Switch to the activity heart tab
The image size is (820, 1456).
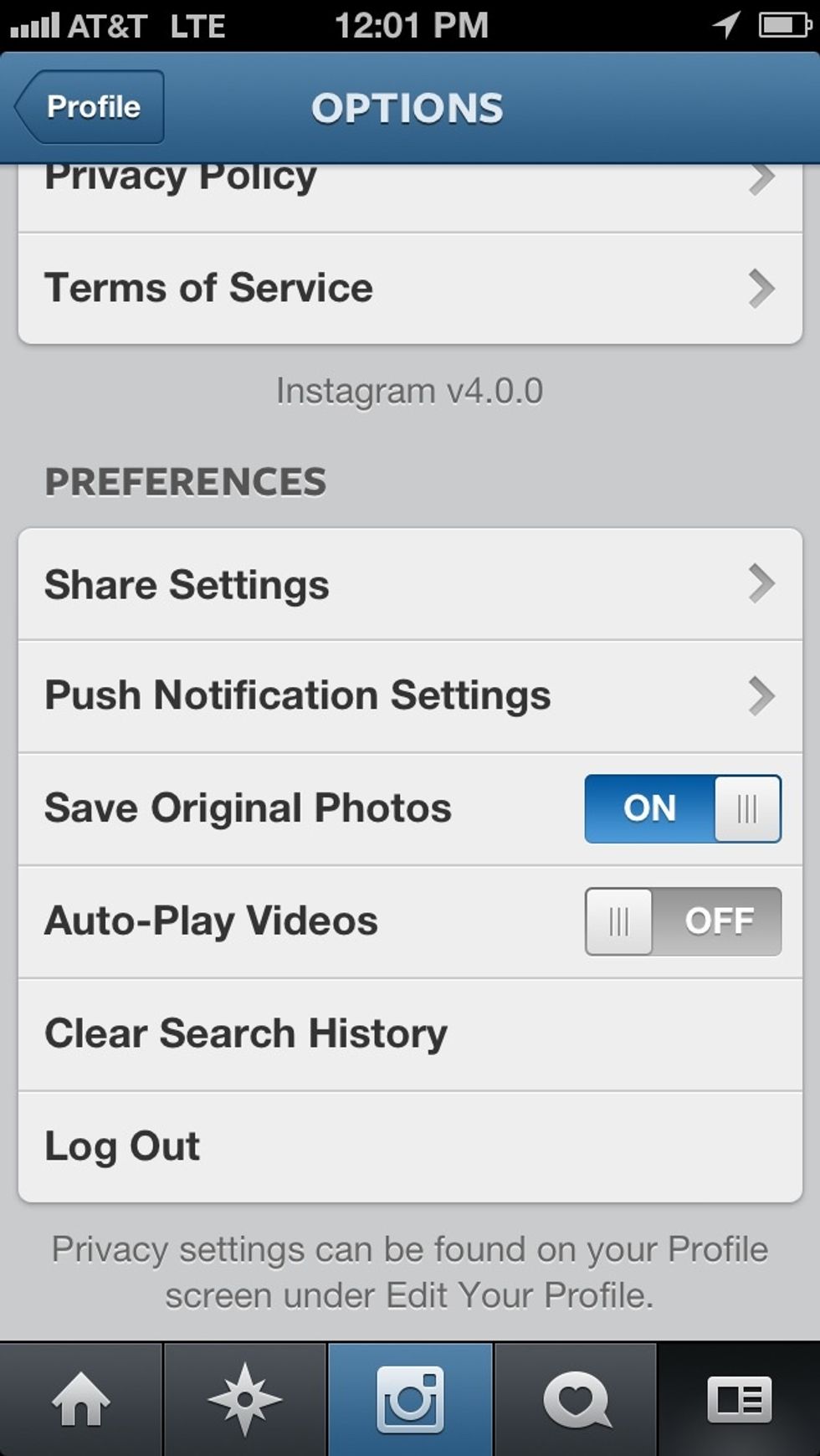click(576, 1399)
